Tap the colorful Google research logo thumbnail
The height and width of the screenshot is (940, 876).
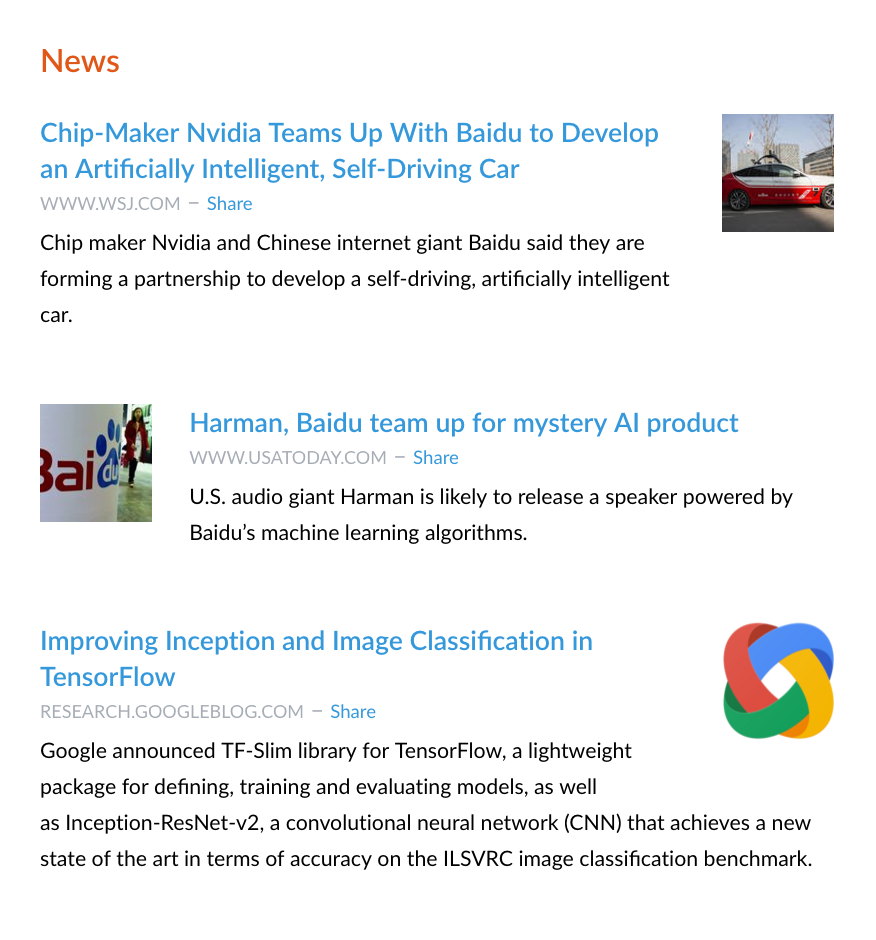(778, 680)
